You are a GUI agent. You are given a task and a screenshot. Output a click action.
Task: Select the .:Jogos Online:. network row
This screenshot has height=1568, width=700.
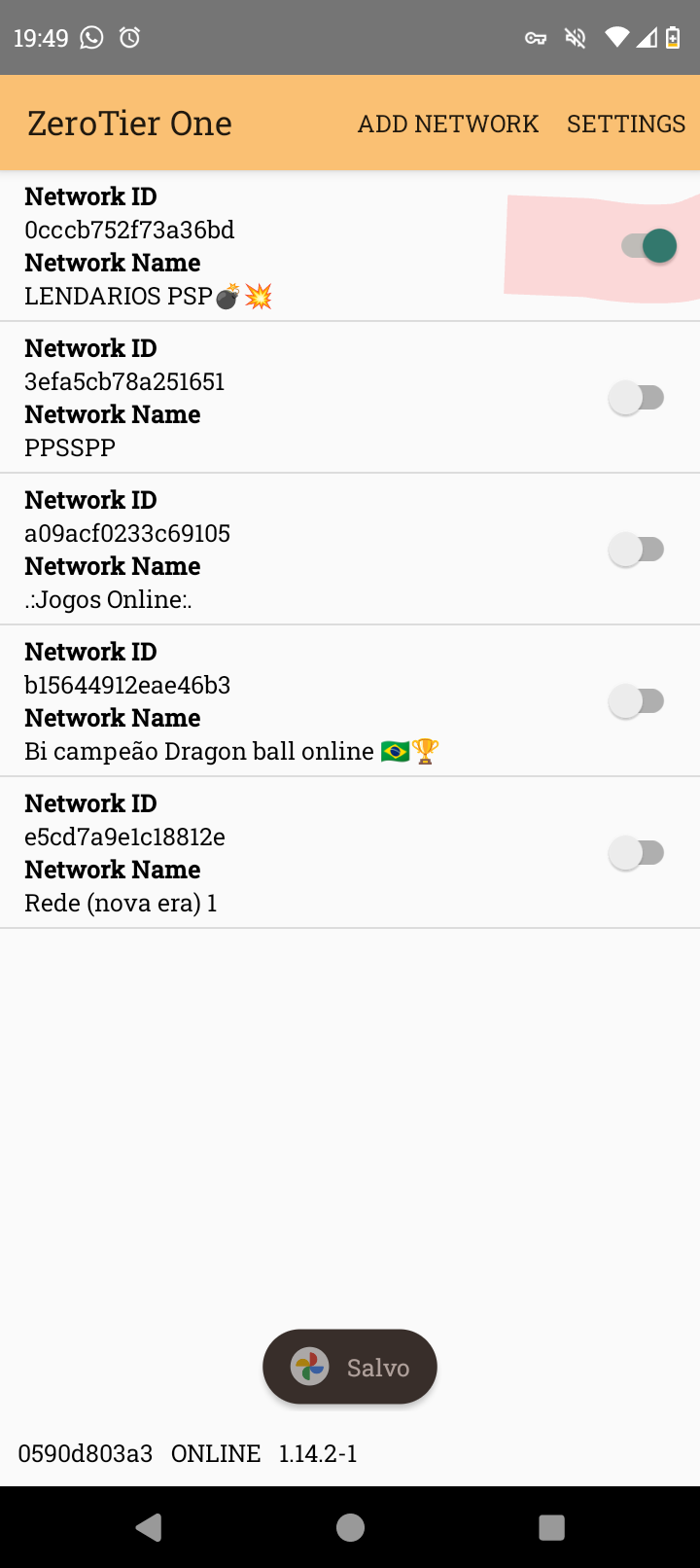point(243,550)
